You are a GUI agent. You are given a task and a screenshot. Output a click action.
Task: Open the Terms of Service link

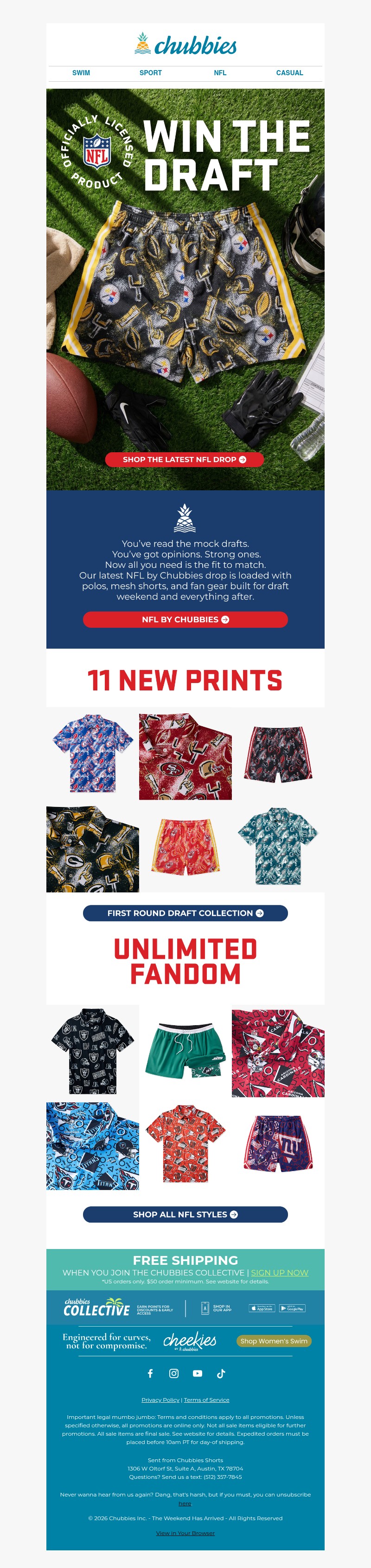(207, 1400)
